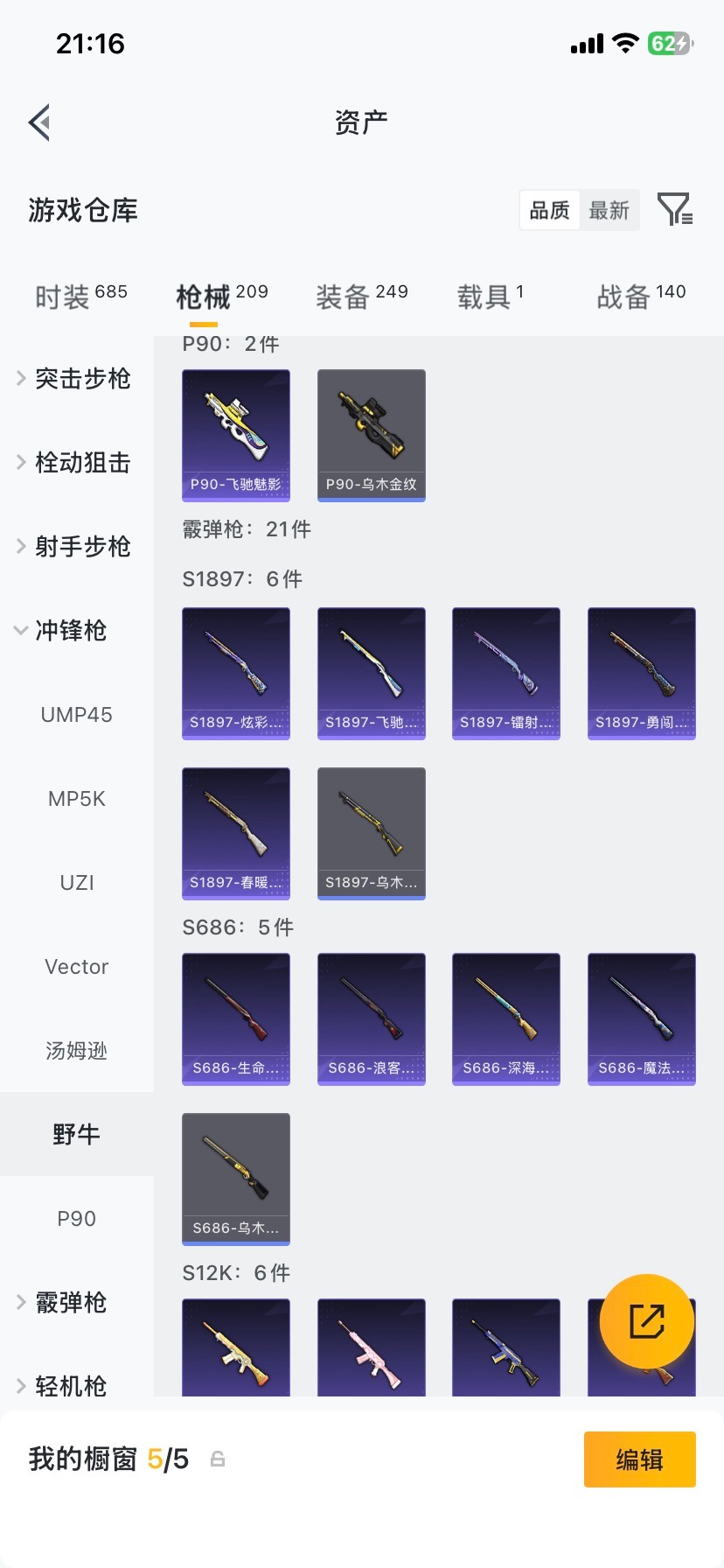Viewport: 724px width, 1568px height.
Task: Select 汤姆逊 in the sidebar
Action: click(x=76, y=1051)
